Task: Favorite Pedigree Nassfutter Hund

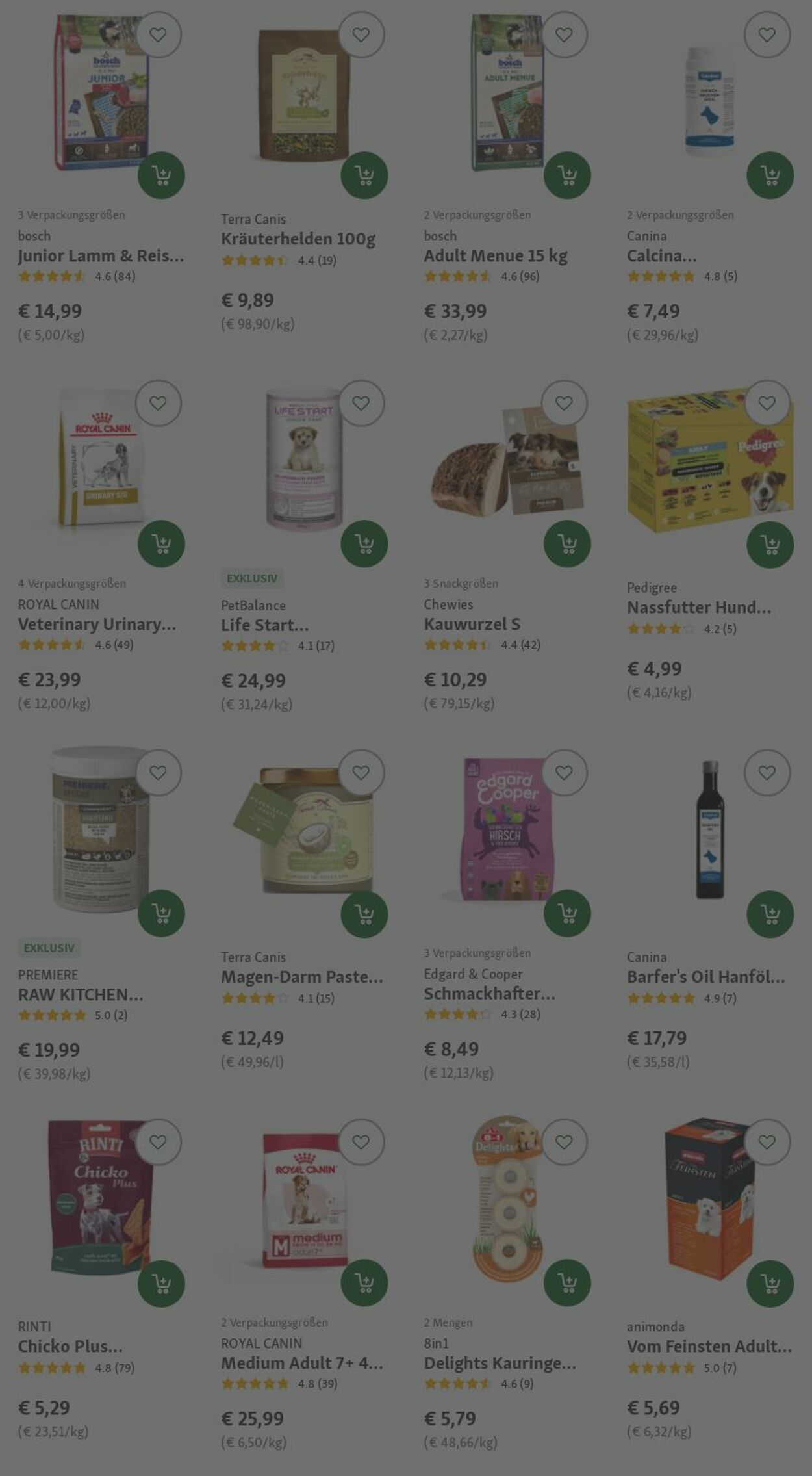Action: point(767,404)
